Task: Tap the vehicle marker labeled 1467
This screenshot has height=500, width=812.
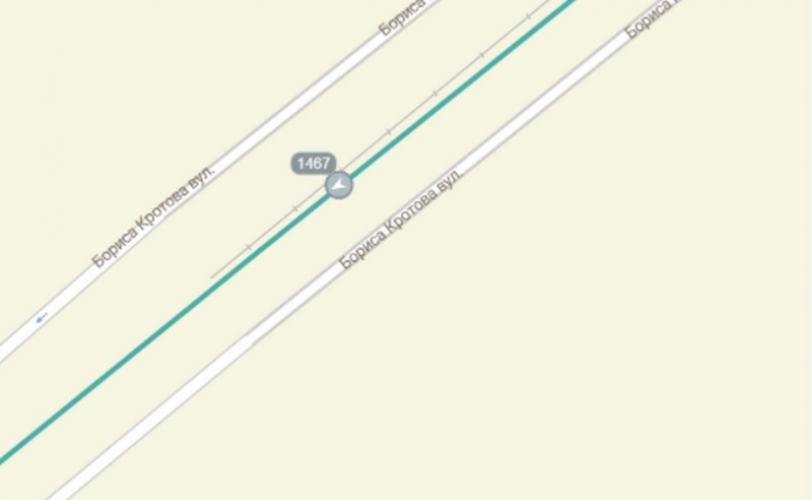Action: click(x=340, y=185)
